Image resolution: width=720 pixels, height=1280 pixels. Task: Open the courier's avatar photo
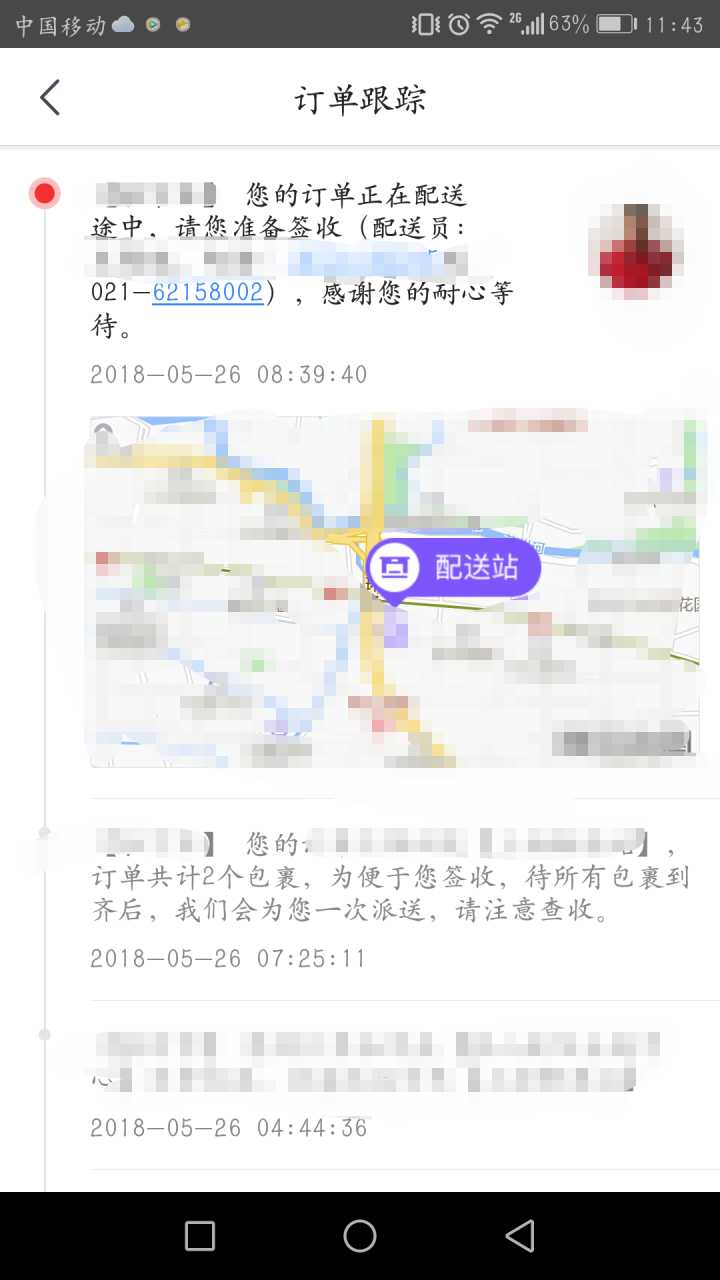point(635,252)
